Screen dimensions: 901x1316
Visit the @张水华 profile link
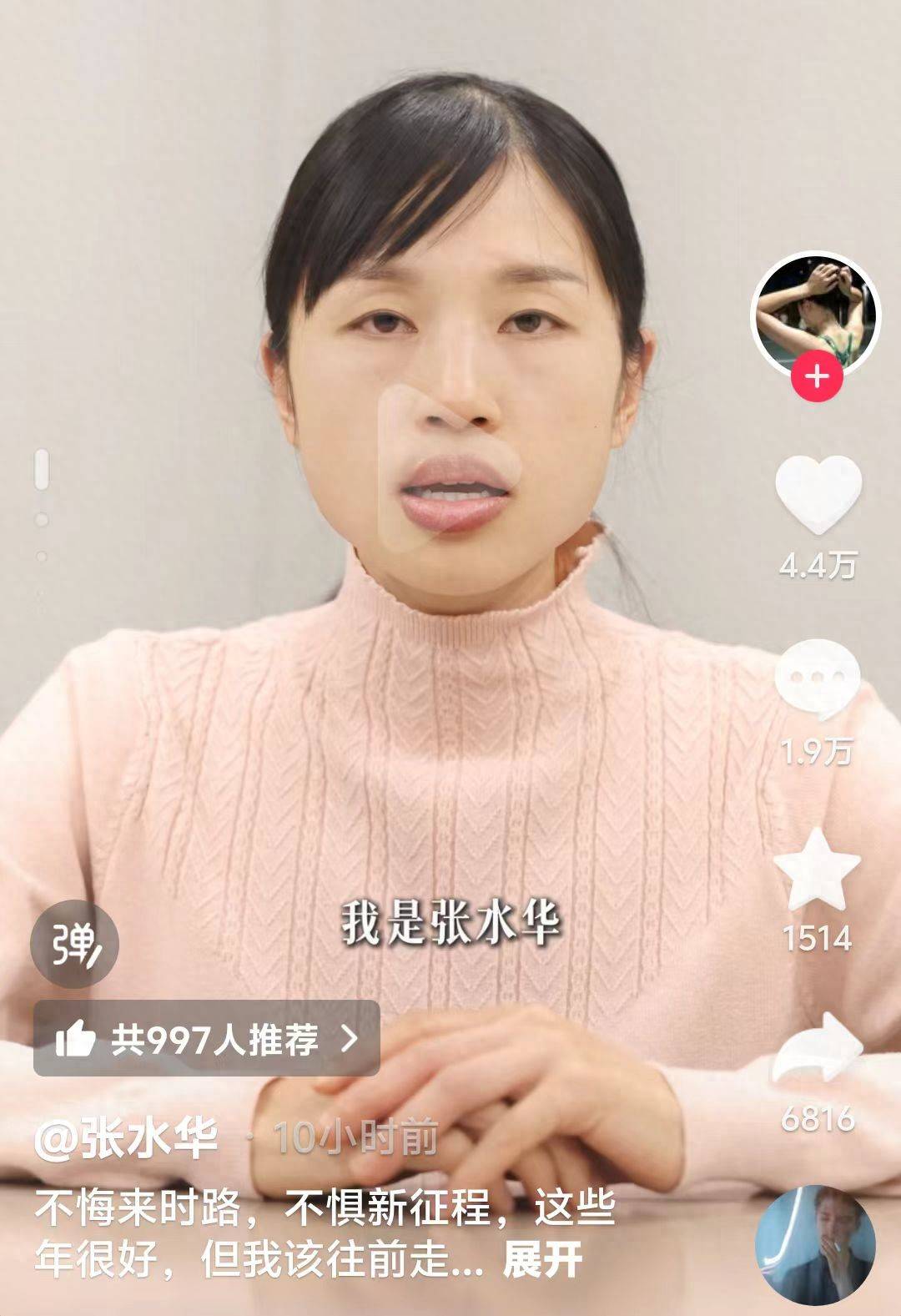point(126,1137)
